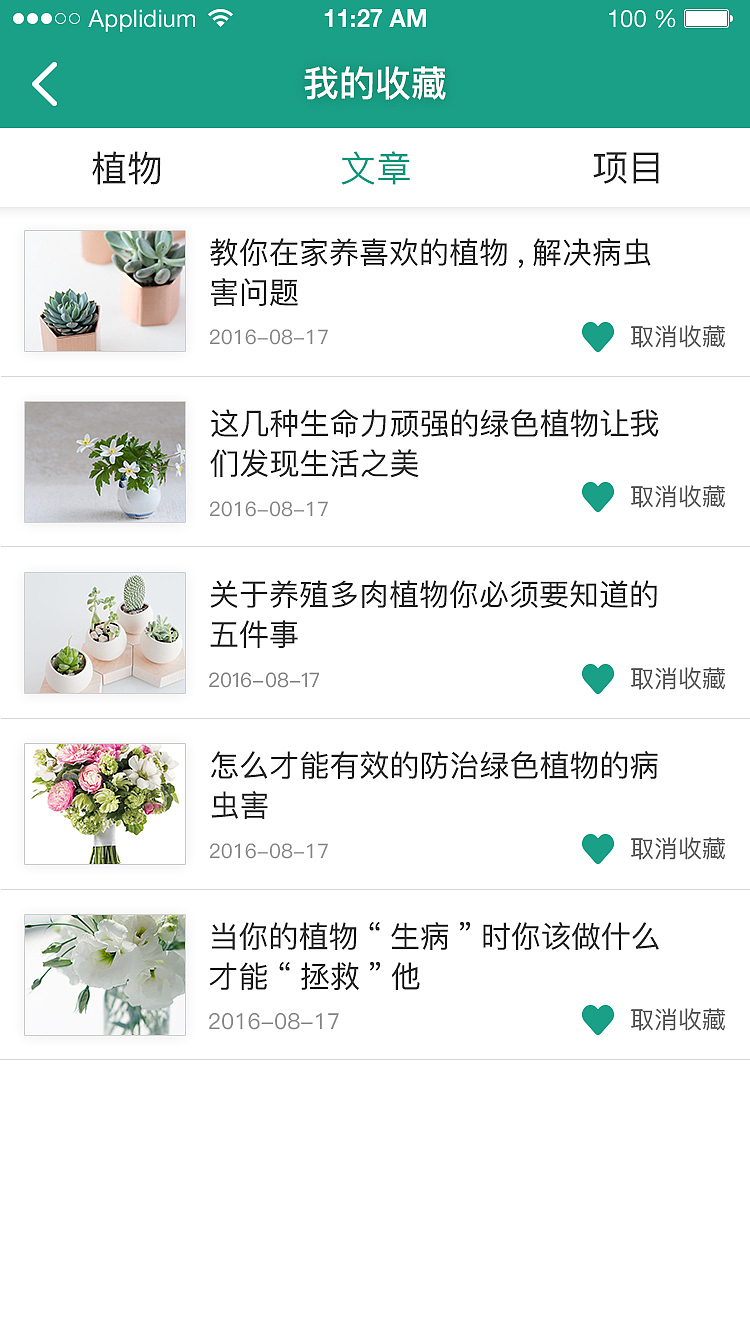Open the 项目 tab

[x=626, y=168]
